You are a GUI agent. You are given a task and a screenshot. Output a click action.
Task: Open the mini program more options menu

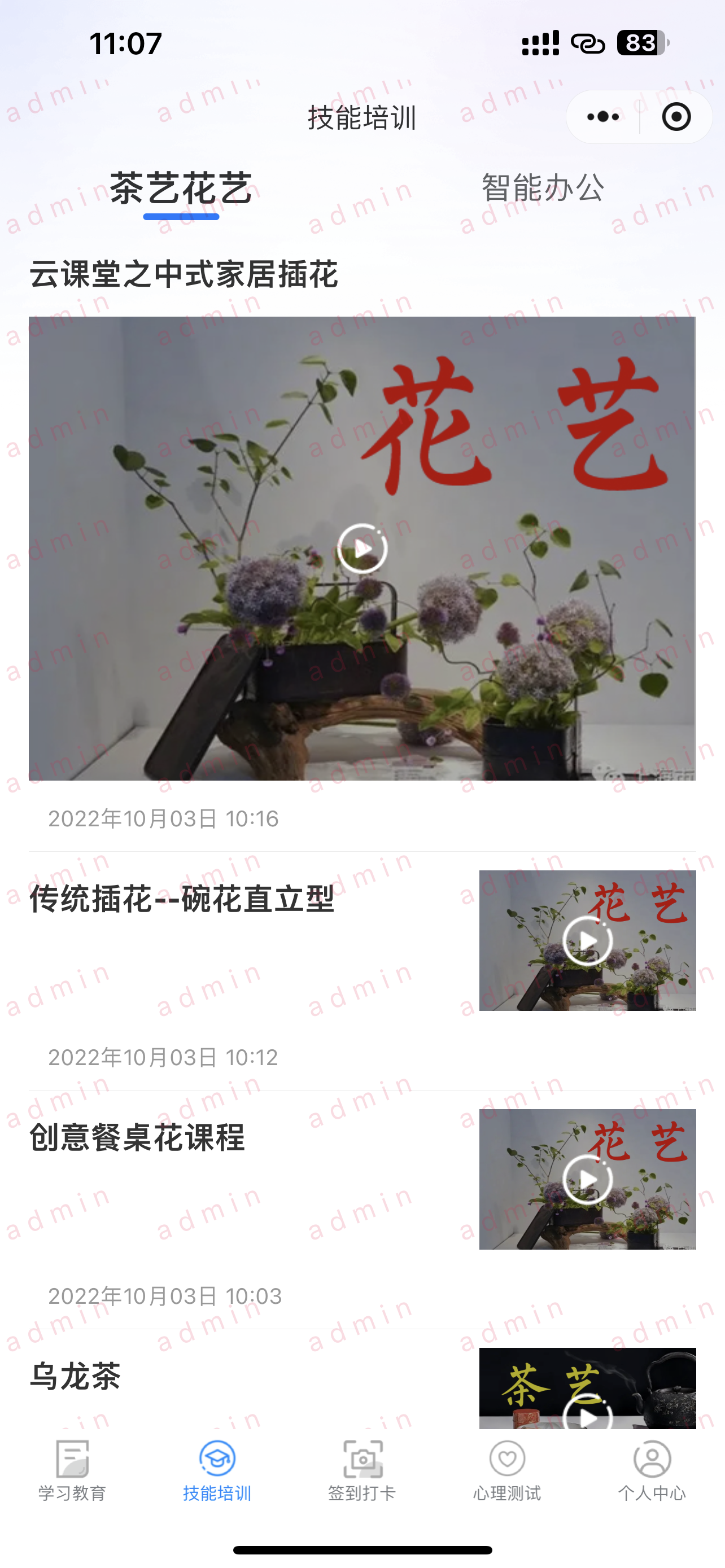[x=602, y=117]
